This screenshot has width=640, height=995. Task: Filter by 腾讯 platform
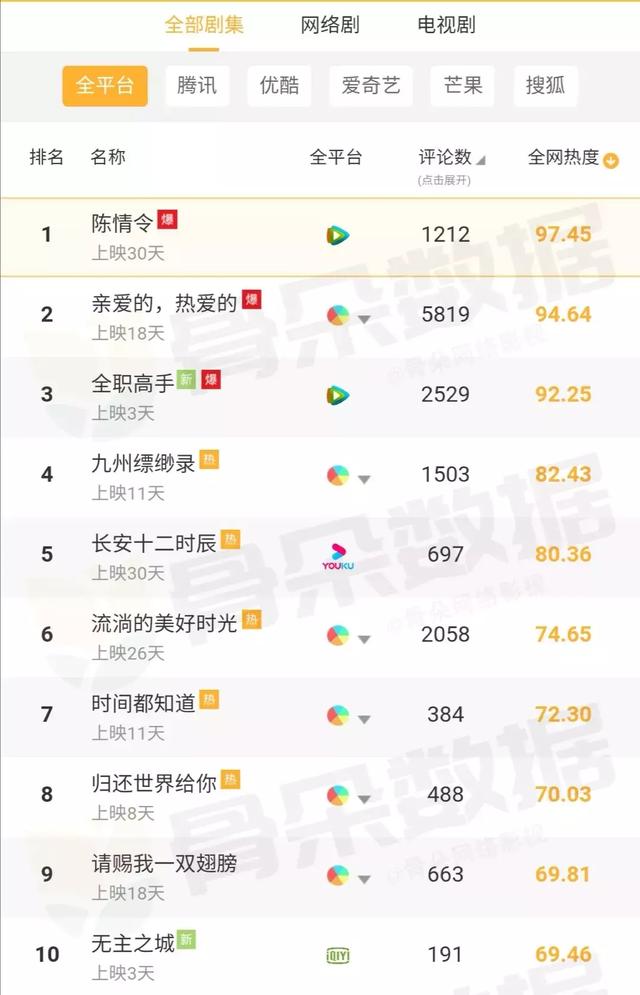197,86
